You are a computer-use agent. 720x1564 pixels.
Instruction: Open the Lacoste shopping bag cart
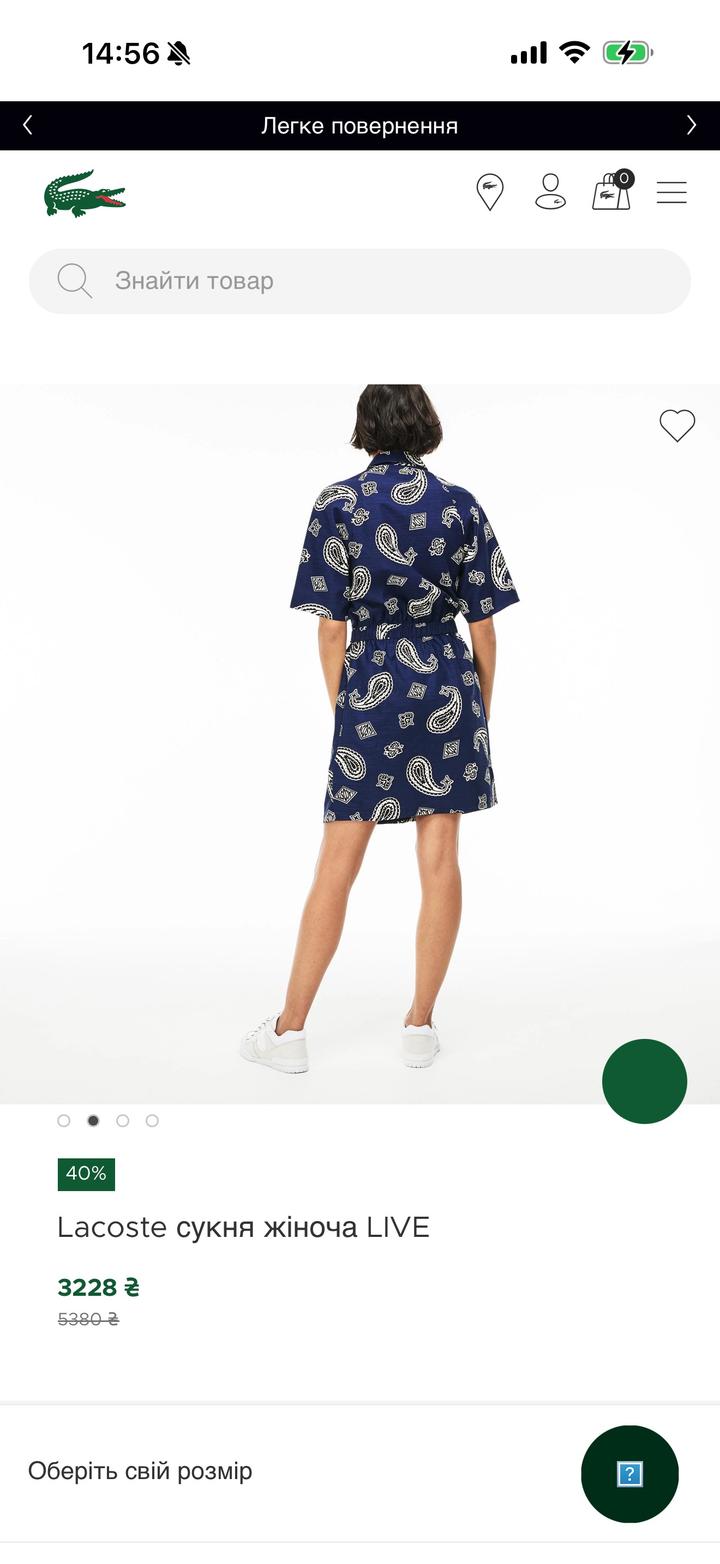pyautogui.click(x=611, y=192)
